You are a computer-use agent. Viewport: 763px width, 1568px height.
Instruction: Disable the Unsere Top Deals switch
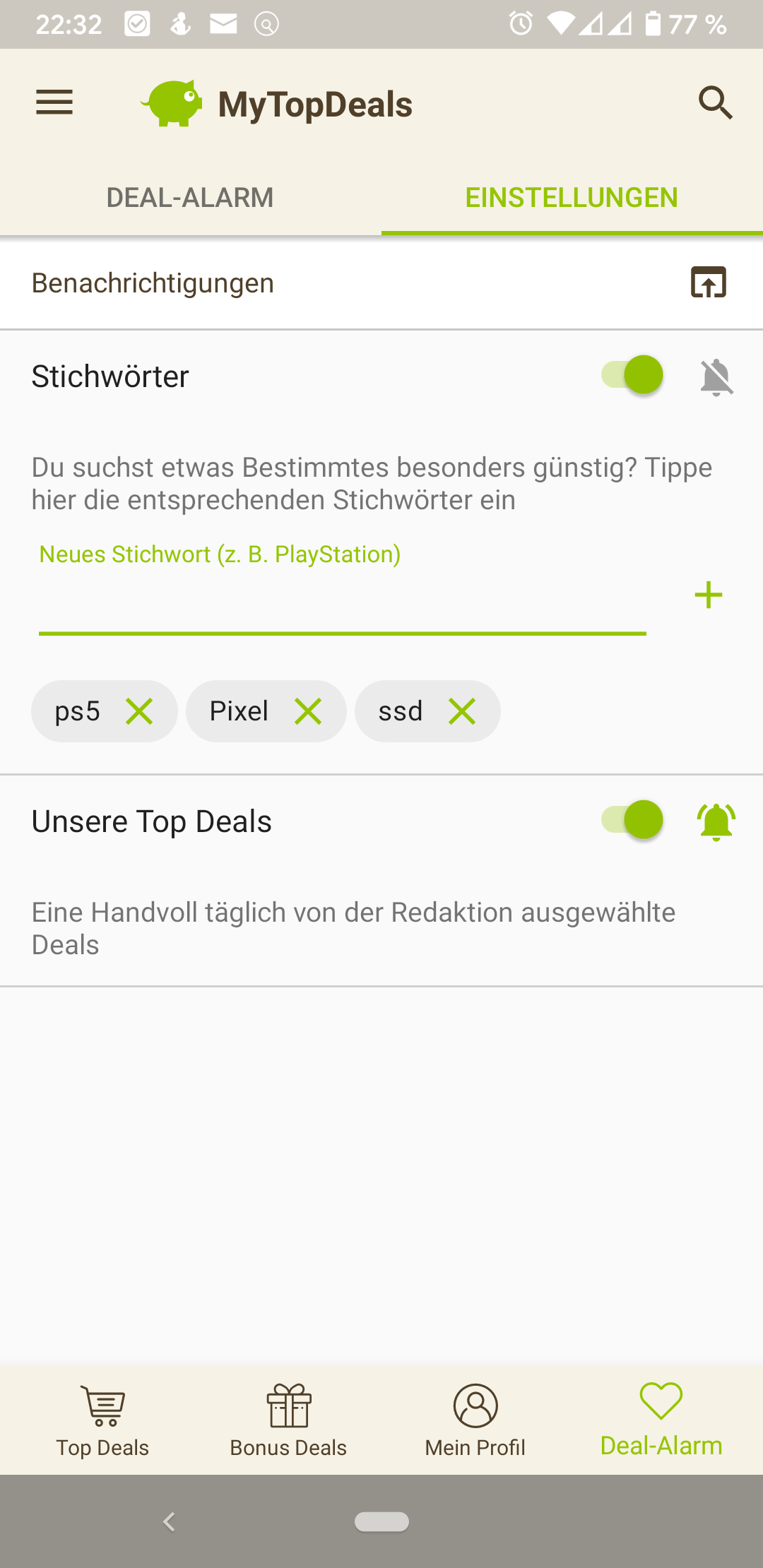click(632, 820)
